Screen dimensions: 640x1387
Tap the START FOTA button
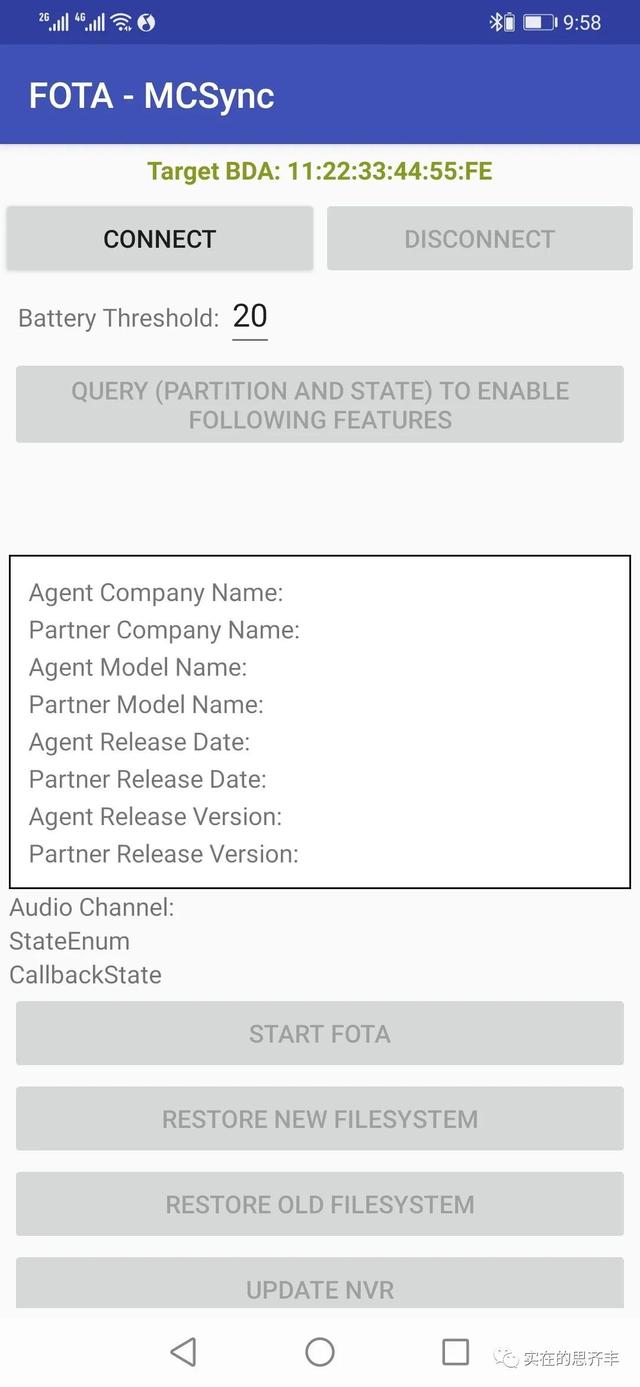320,1034
